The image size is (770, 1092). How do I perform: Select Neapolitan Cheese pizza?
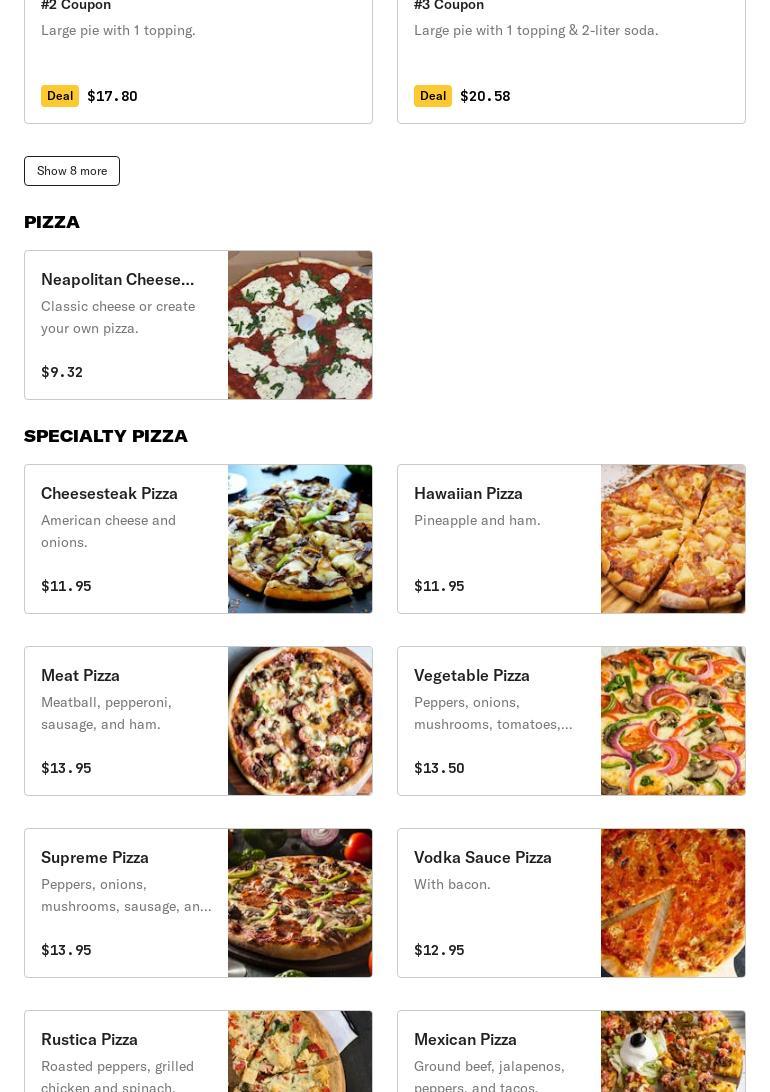[198, 325]
